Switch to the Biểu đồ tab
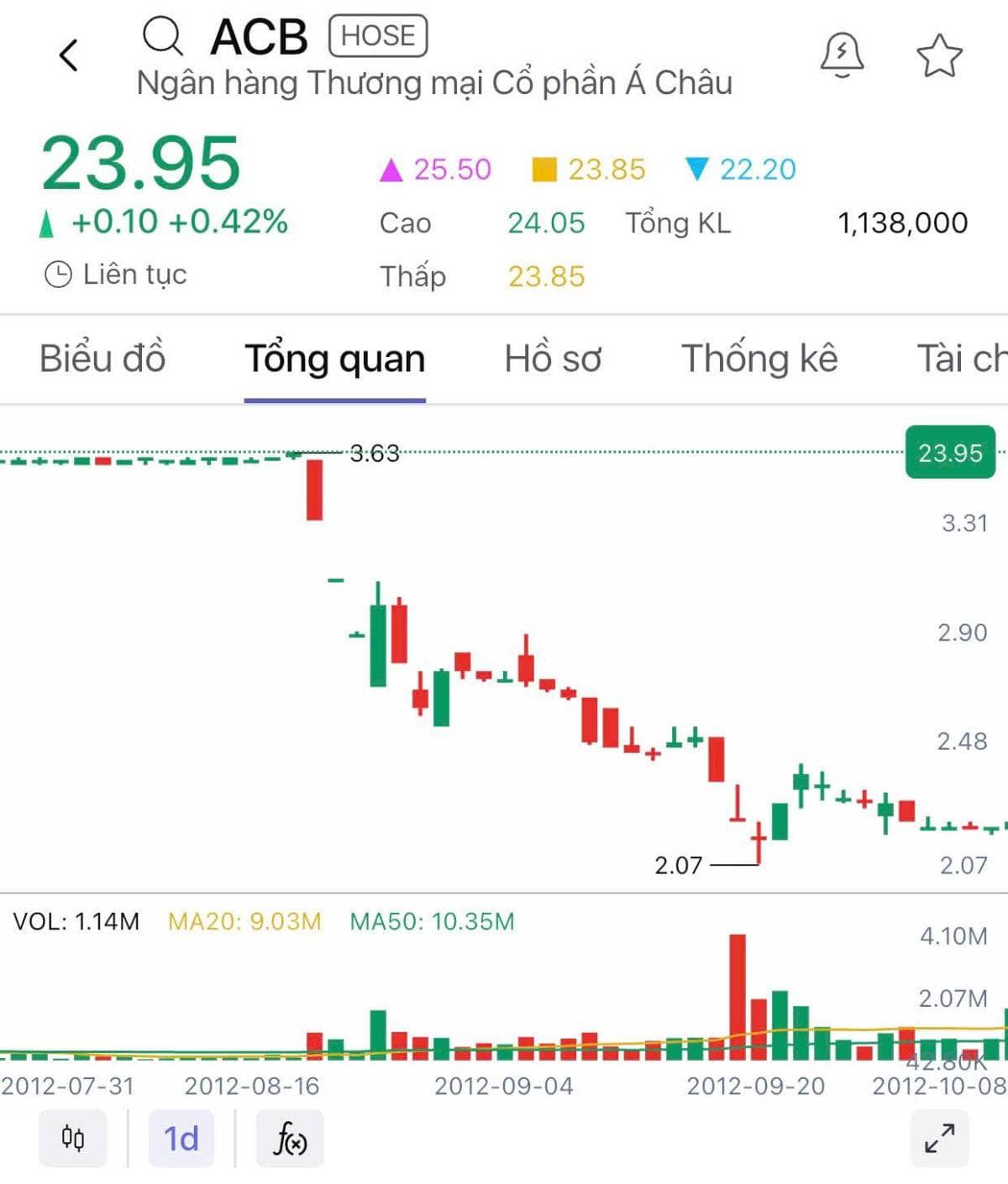The width and height of the screenshot is (1008, 1184). [x=102, y=359]
